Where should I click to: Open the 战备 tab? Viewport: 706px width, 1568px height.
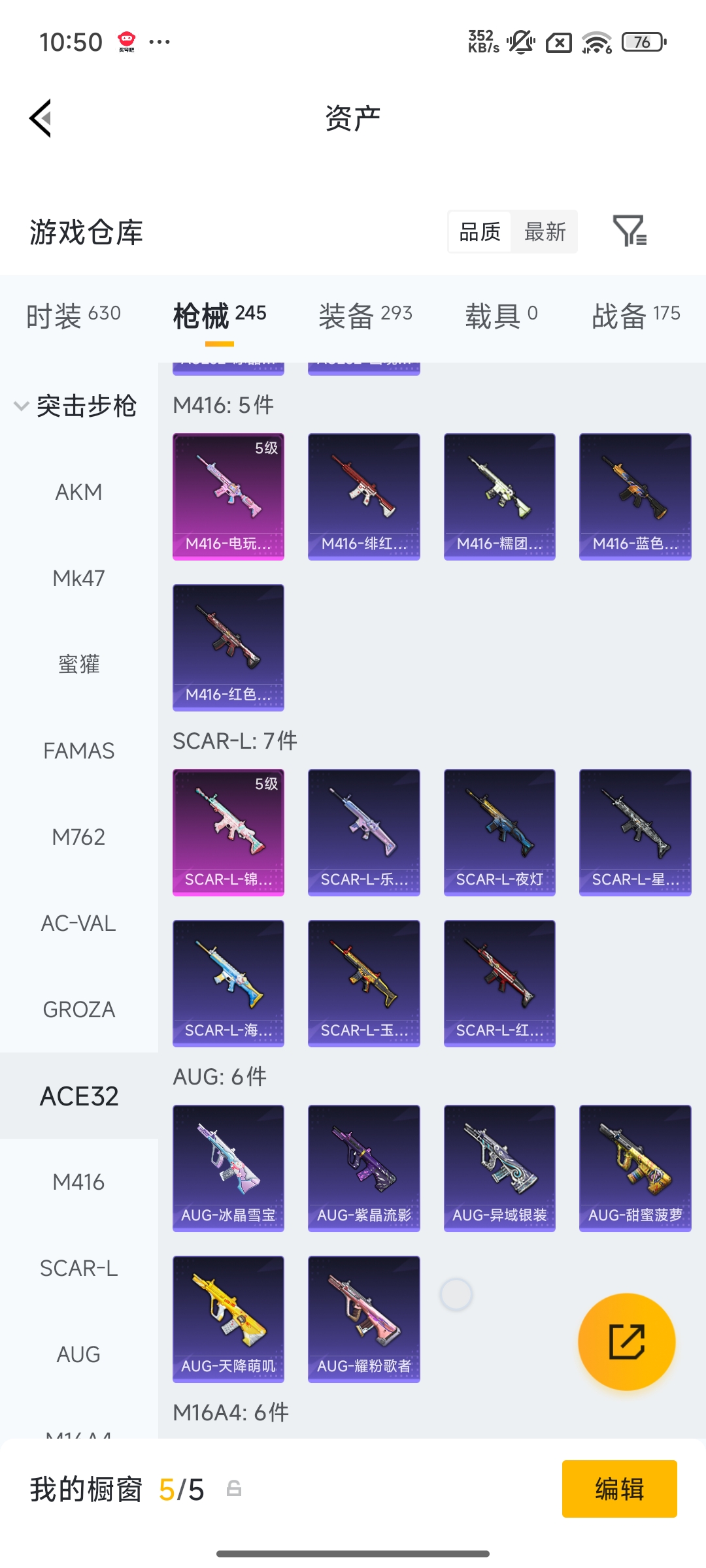(635, 316)
